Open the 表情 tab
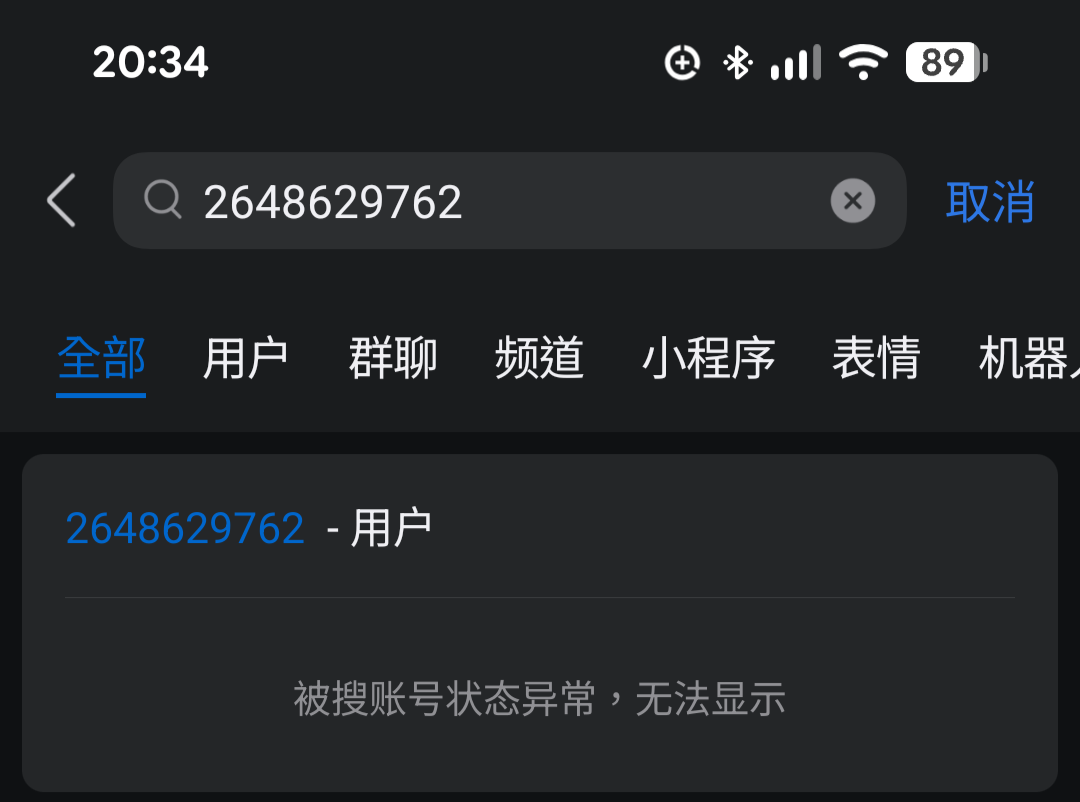This screenshot has height=802, width=1080. [x=875, y=358]
